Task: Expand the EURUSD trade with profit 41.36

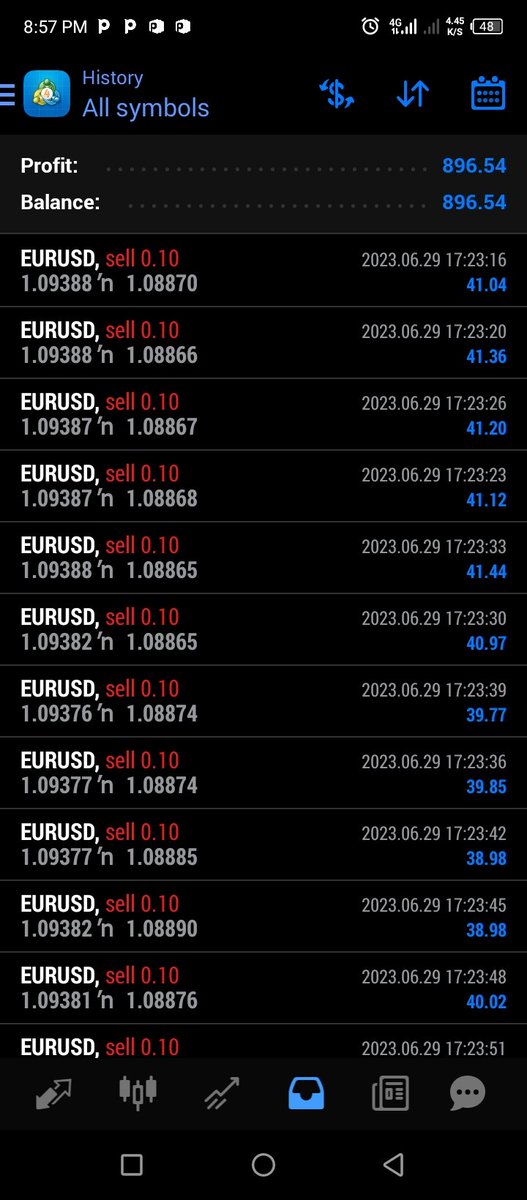Action: (x=263, y=343)
